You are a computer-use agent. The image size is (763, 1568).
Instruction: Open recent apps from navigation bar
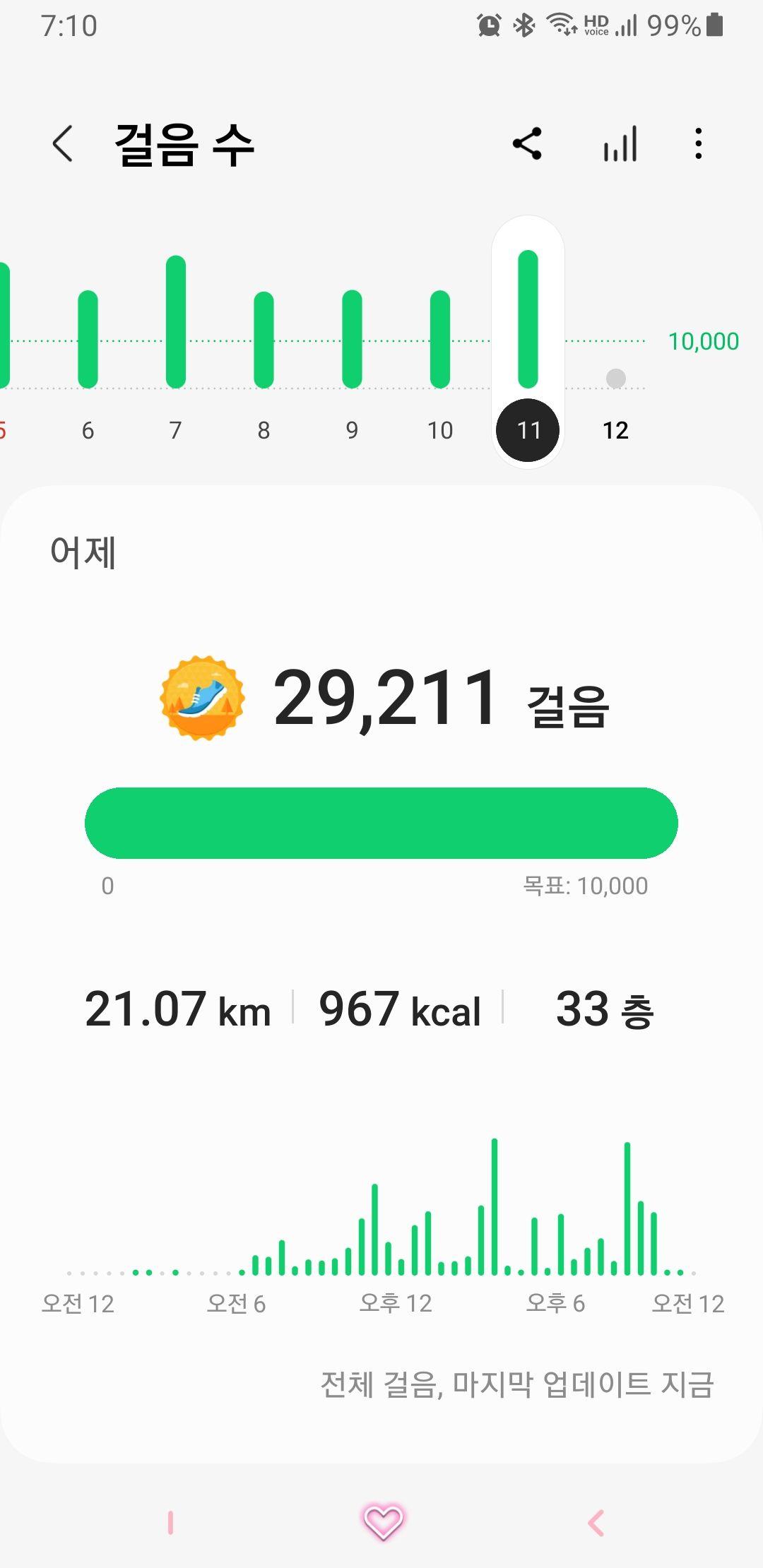pos(170,1523)
